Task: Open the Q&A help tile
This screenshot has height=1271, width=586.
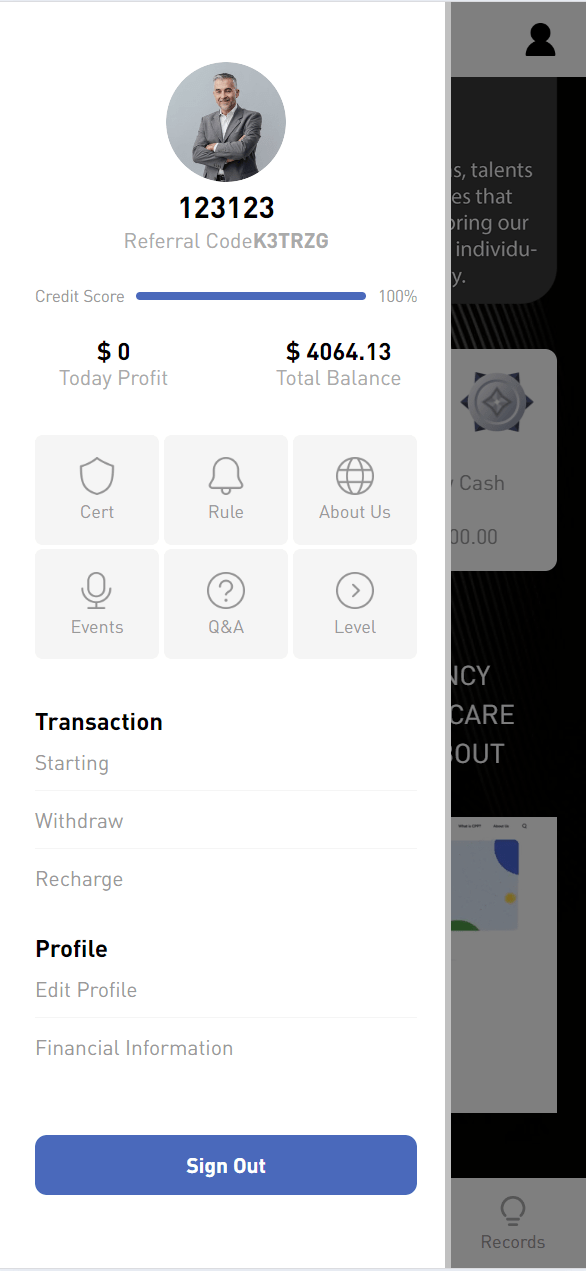Action: click(226, 604)
